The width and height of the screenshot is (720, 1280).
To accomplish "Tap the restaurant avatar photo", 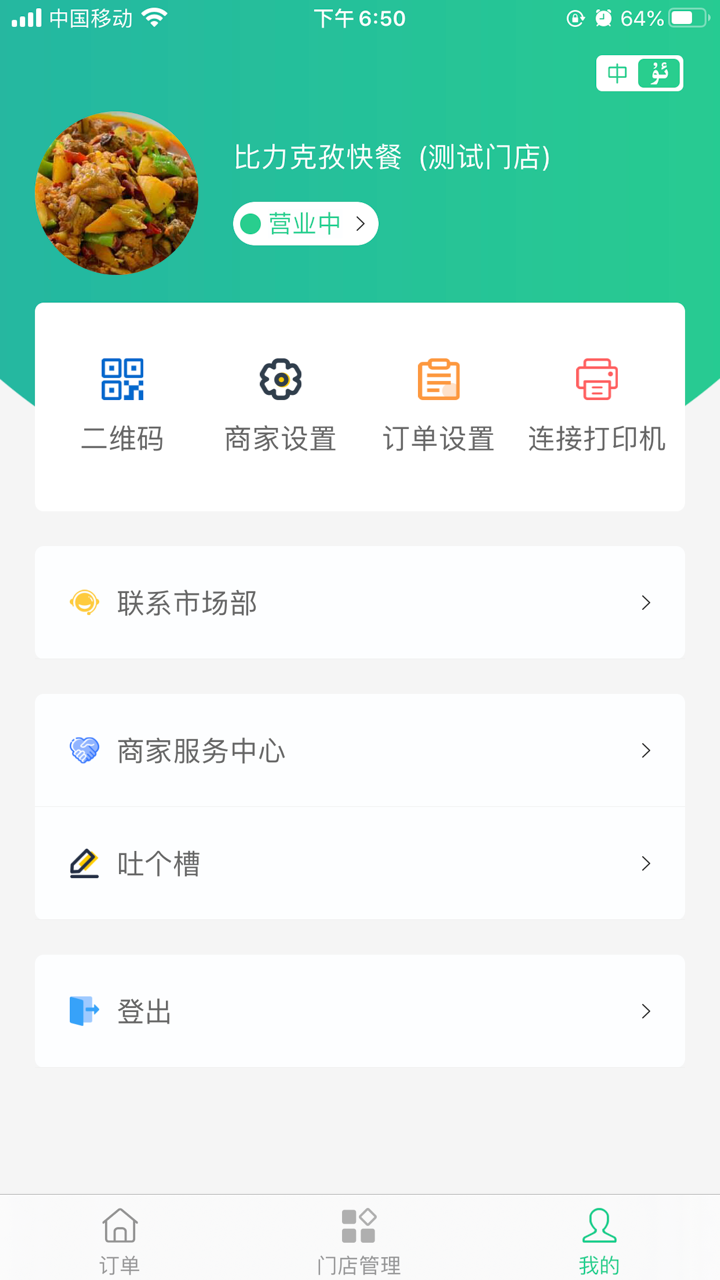I will pos(117,192).
